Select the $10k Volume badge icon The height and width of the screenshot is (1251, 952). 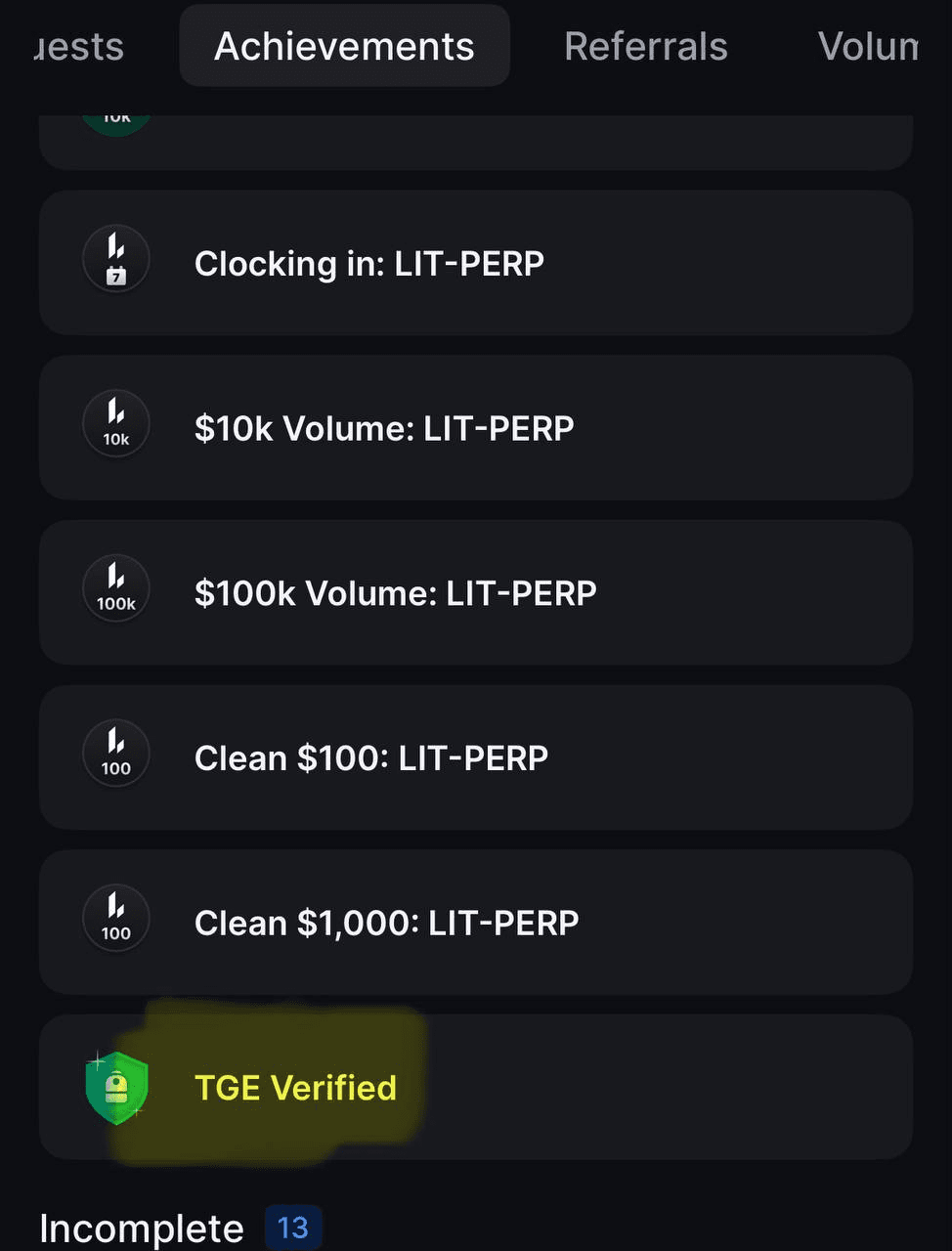tap(115, 423)
